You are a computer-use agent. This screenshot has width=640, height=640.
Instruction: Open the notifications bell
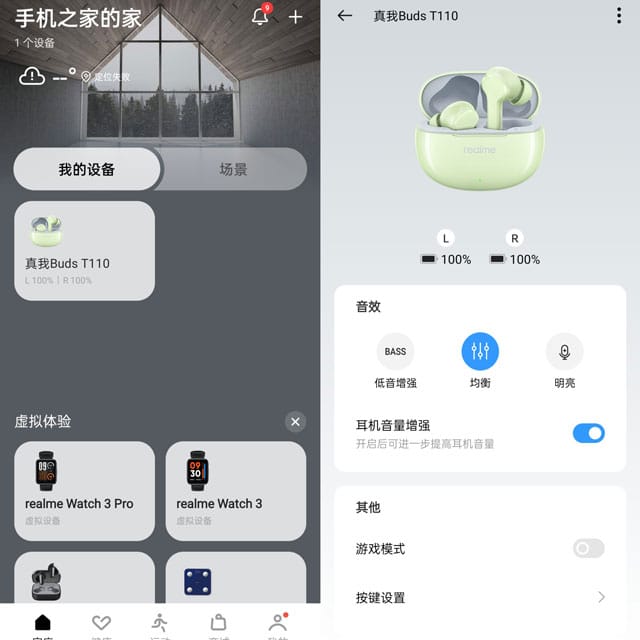[x=260, y=17]
